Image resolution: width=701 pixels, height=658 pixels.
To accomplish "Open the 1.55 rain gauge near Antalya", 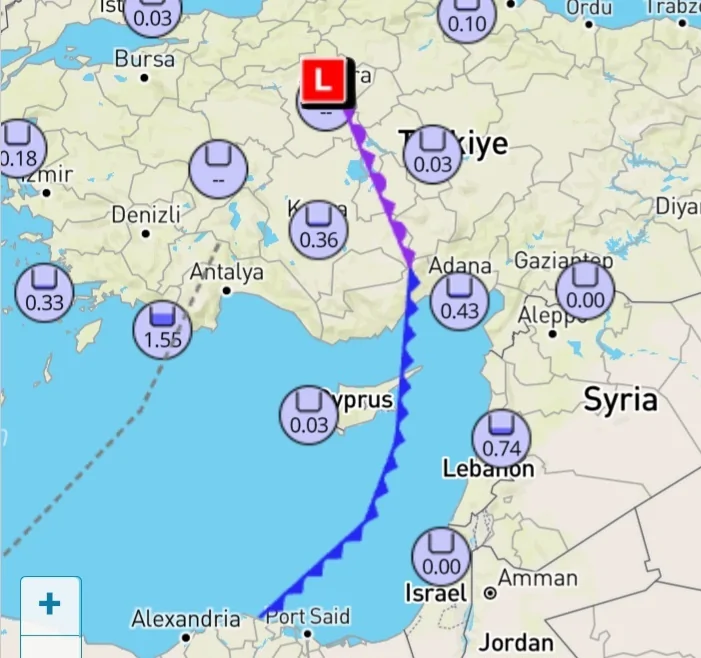I will coord(162,330).
